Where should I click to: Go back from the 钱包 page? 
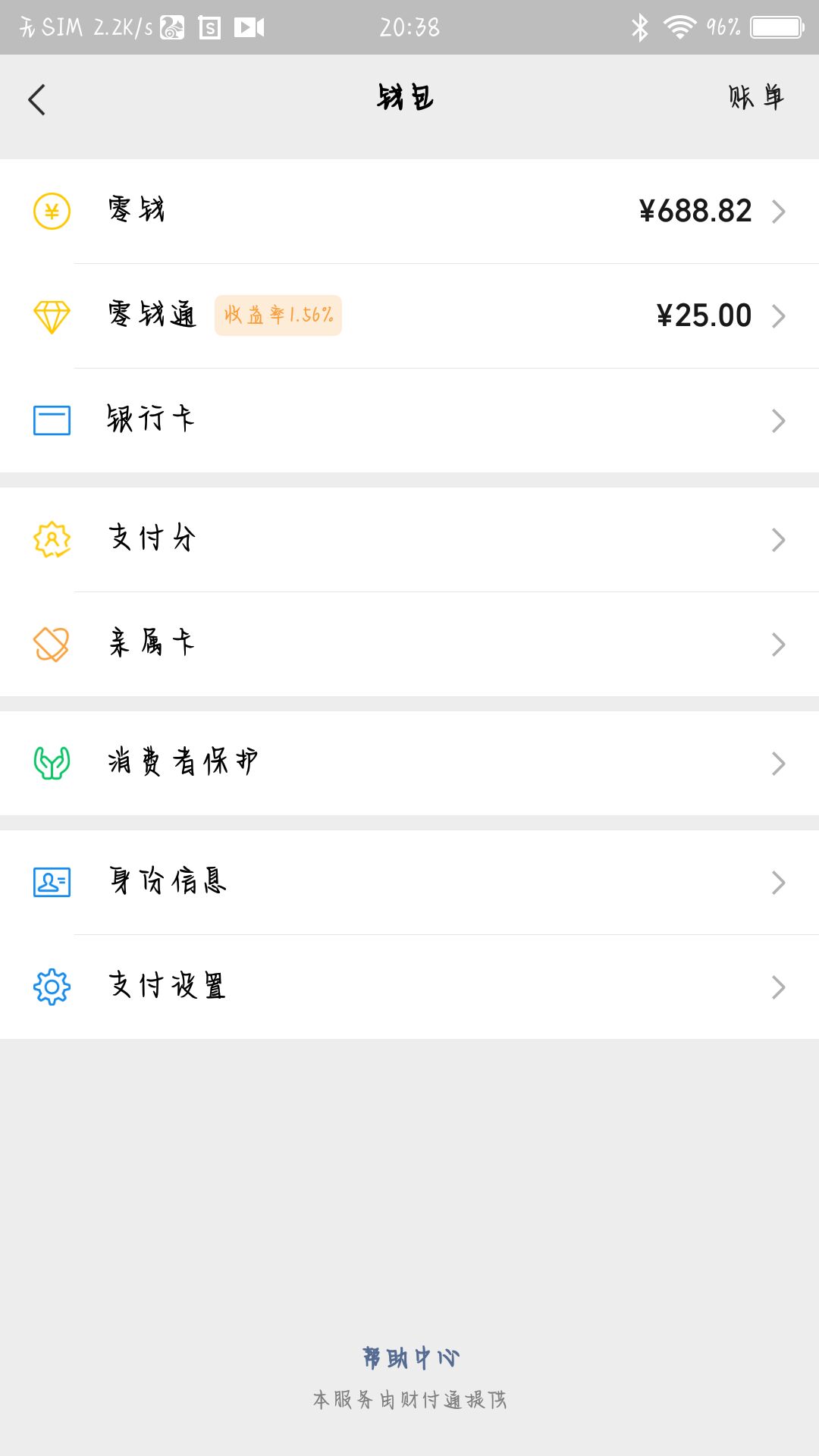pos(37,99)
